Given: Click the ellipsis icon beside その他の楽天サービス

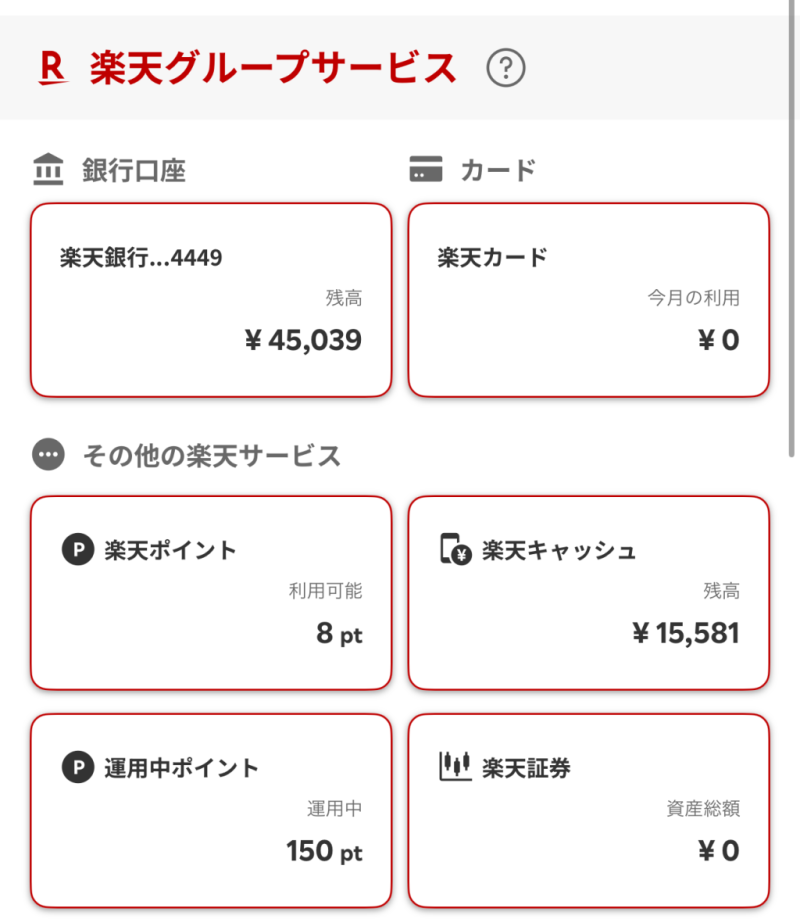Looking at the screenshot, I should 47,455.
